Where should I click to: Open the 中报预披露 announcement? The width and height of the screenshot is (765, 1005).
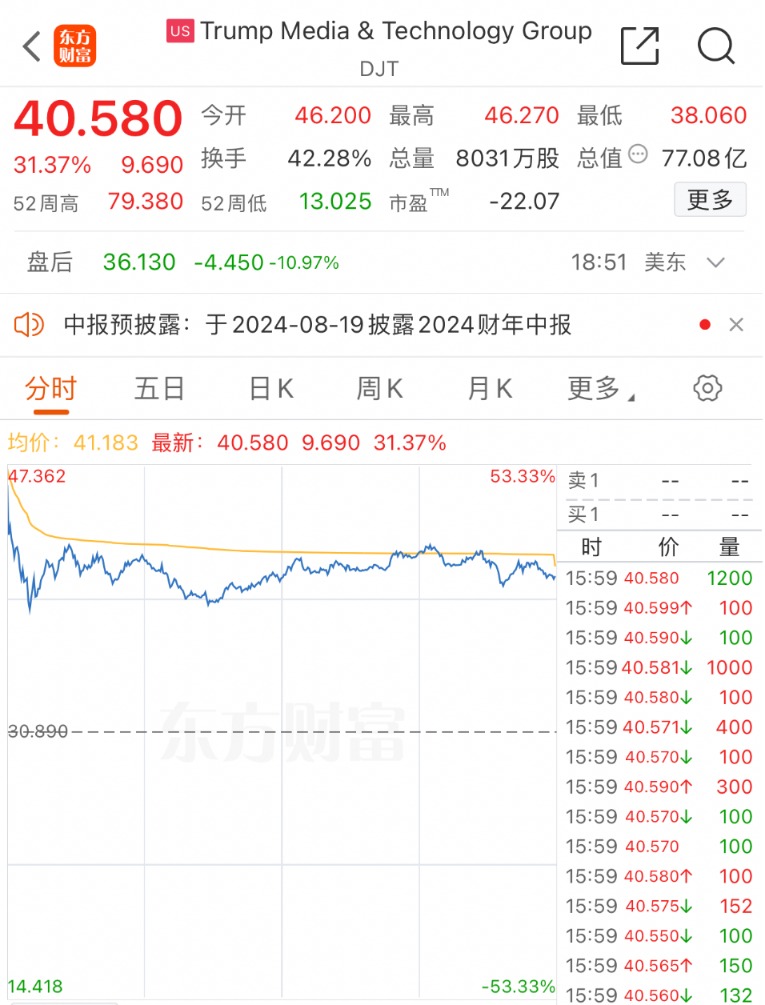318,325
